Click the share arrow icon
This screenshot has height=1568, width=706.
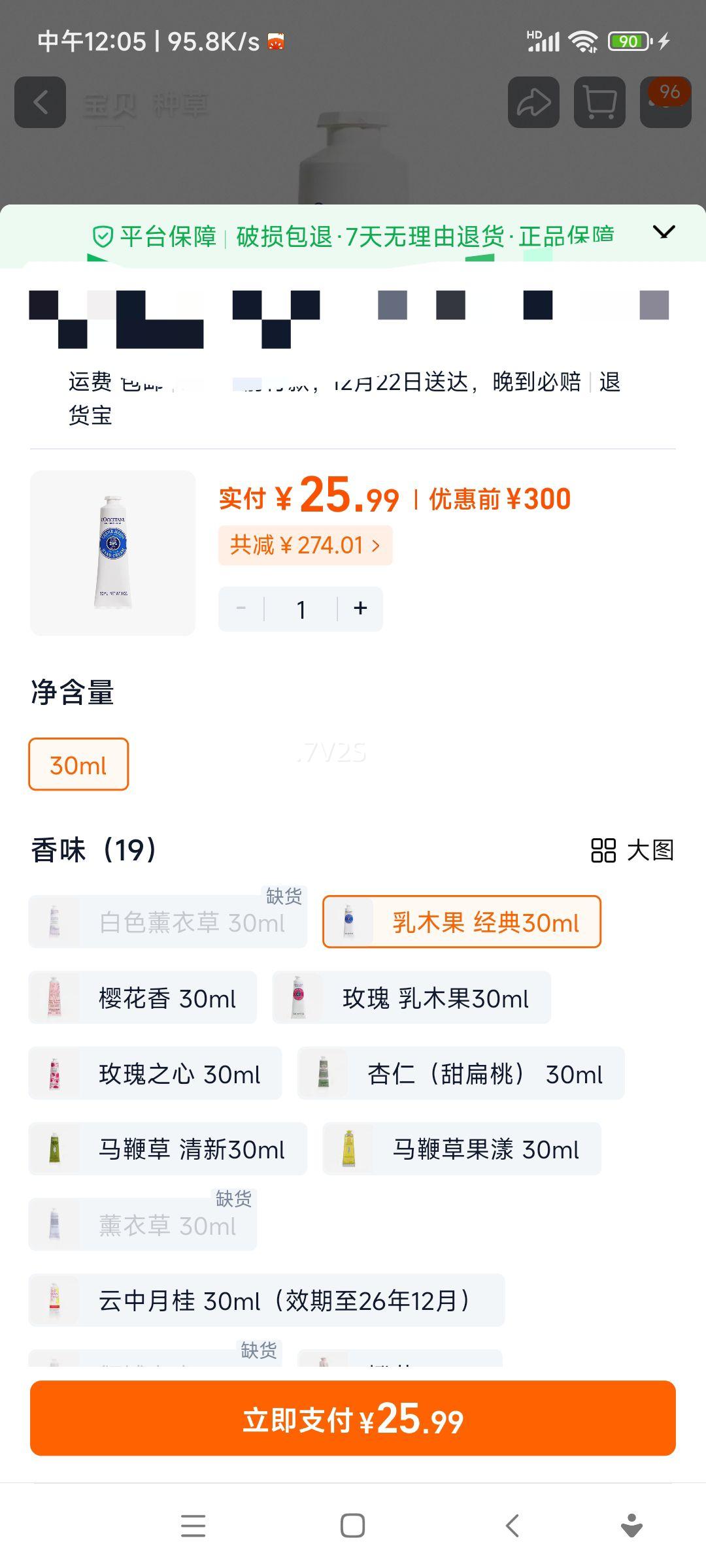(534, 102)
